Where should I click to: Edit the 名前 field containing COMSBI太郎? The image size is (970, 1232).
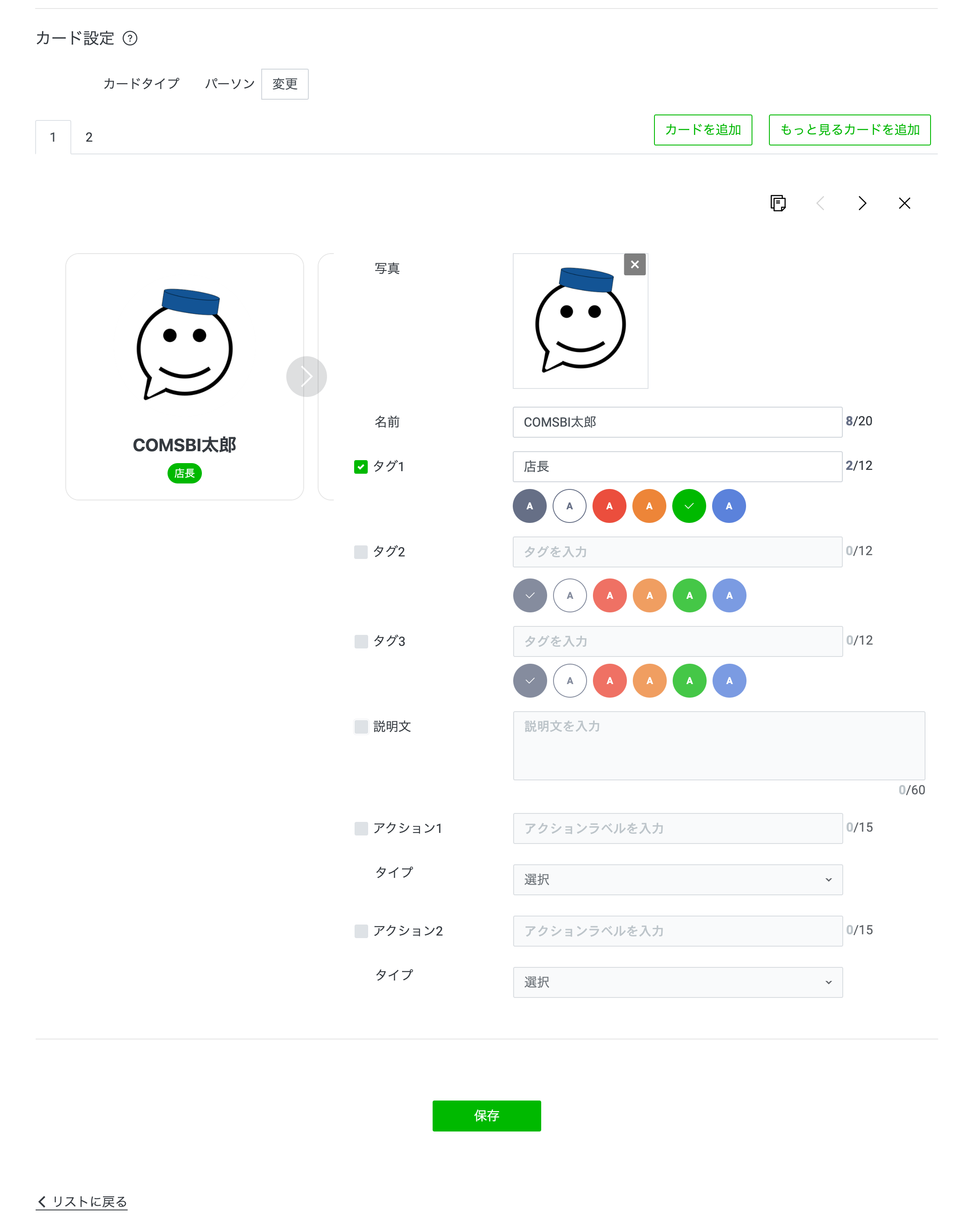click(x=677, y=422)
